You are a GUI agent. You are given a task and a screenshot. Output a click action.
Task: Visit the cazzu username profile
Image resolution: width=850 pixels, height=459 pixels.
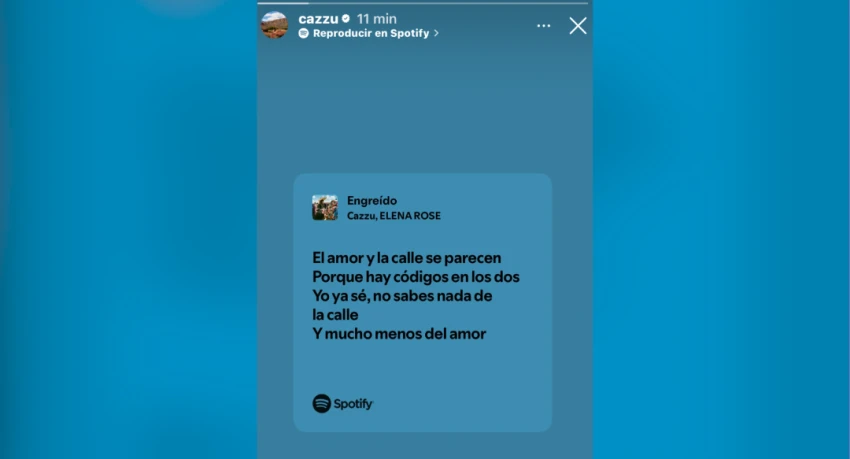(x=318, y=18)
